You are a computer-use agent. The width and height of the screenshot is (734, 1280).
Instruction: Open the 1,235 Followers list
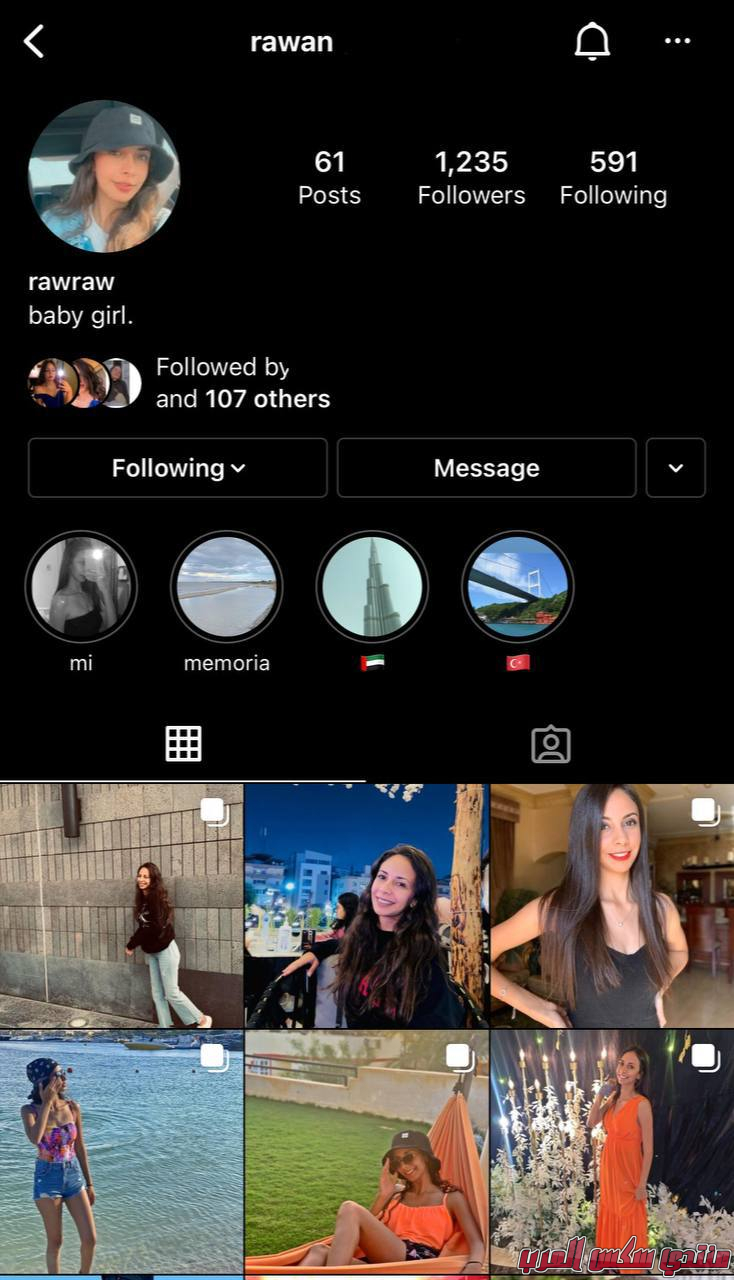click(471, 177)
